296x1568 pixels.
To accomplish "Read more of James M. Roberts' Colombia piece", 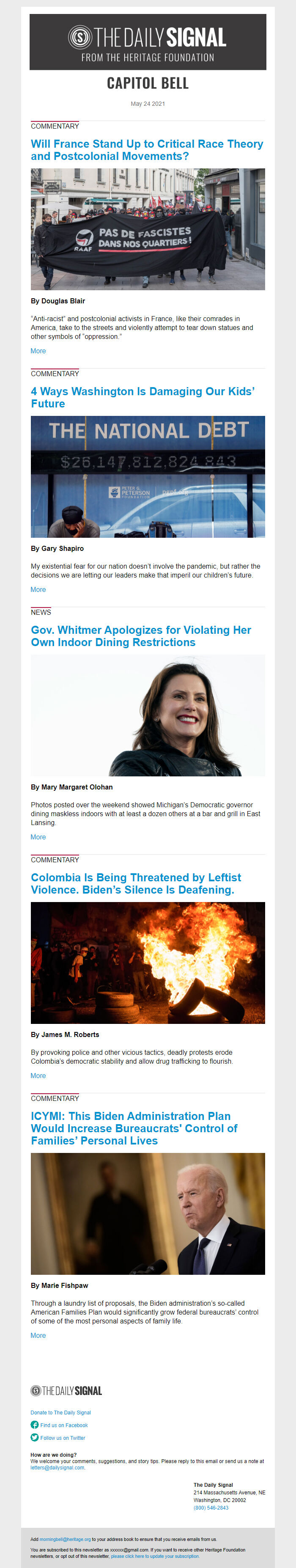I will (x=38, y=1076).
